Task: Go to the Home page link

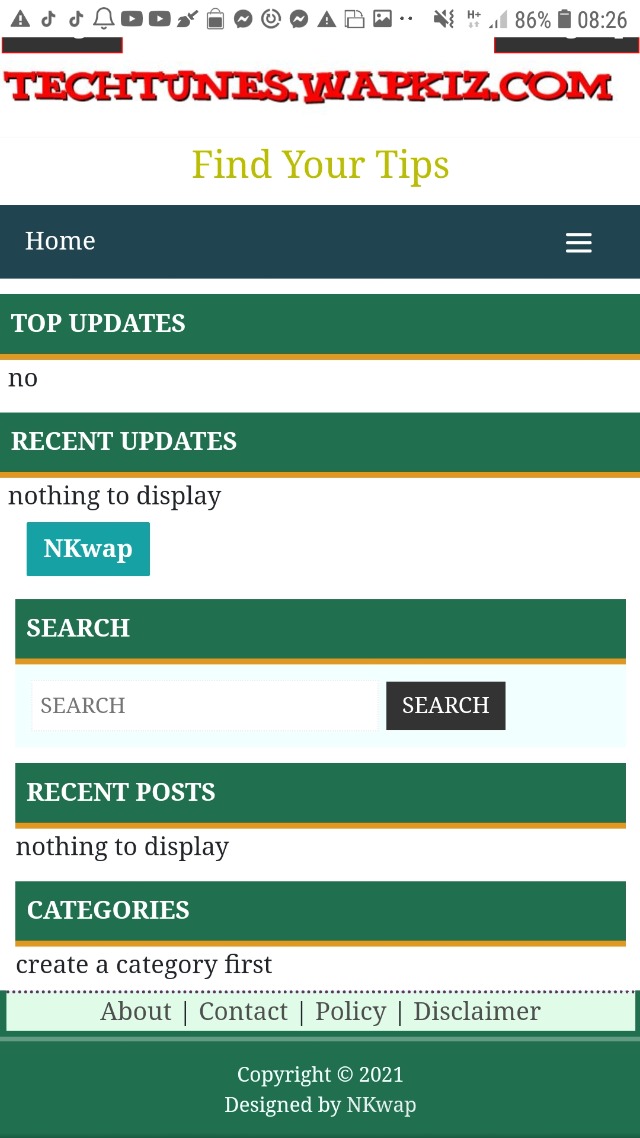Action: 60,241
